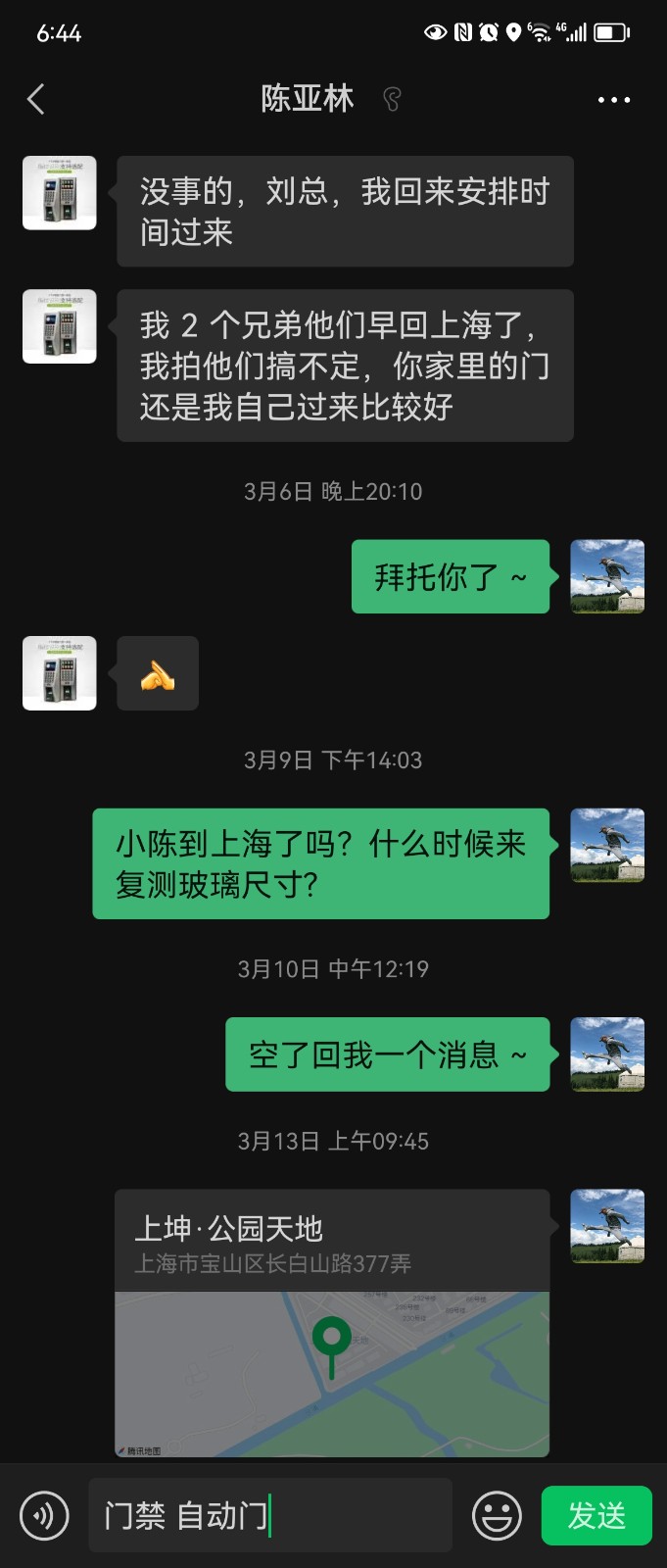Open the emoji picker
The width and height of the screenshot is (667, 1568).
(497, 1515)
